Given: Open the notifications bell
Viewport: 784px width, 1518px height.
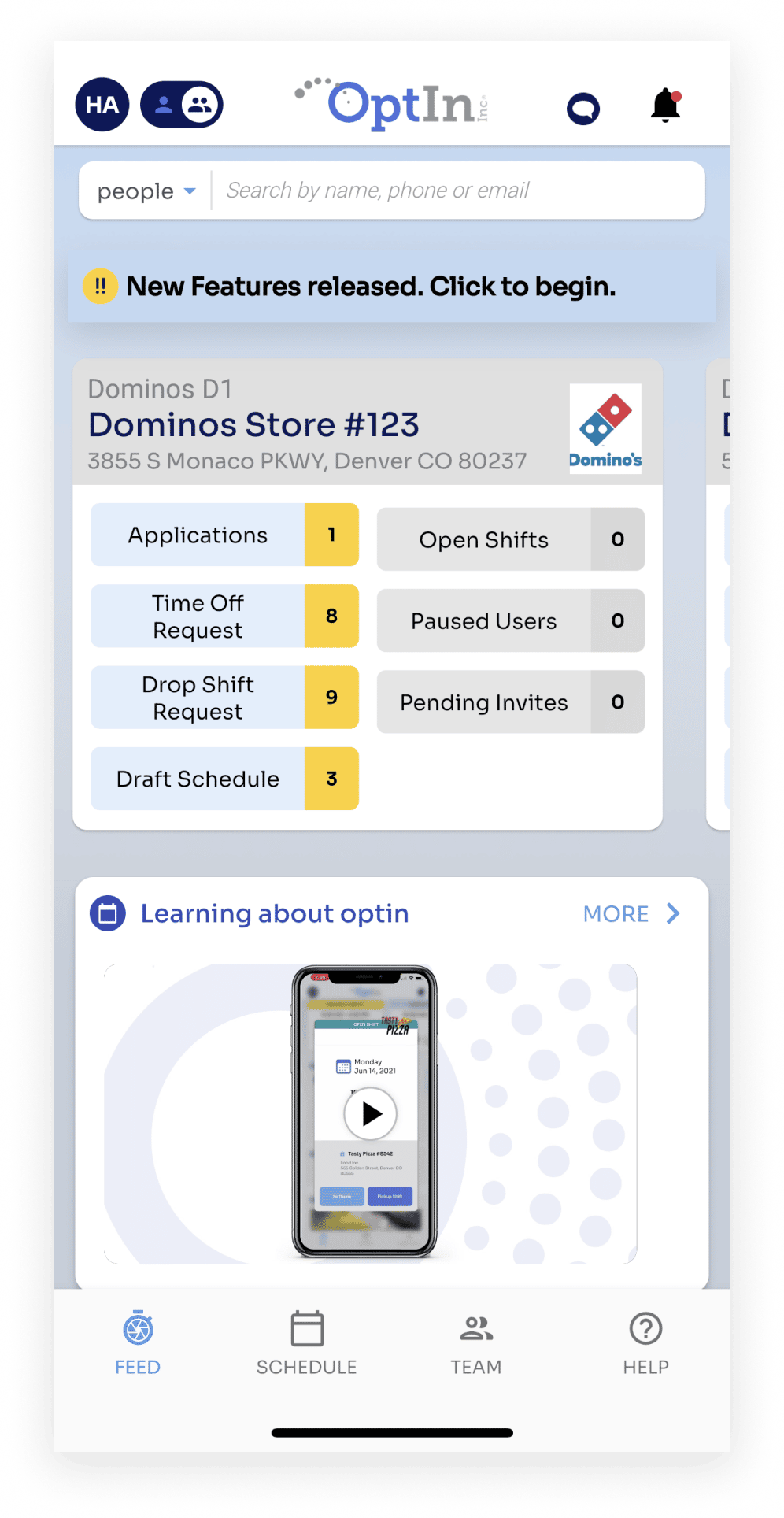Looking at the screenshot, I should tap(665, 106).
